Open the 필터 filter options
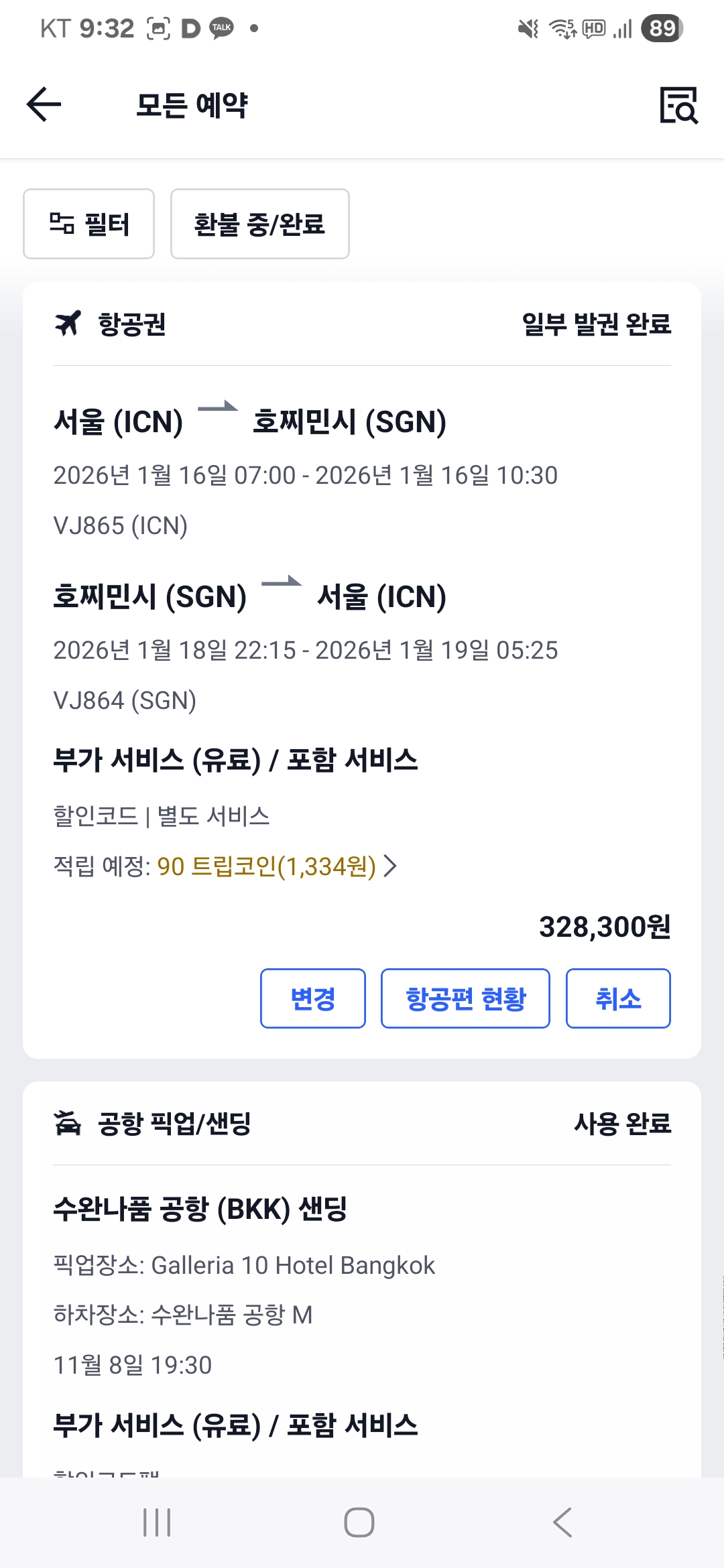This screenshot has height=1568, width=724. pos(89,224)
